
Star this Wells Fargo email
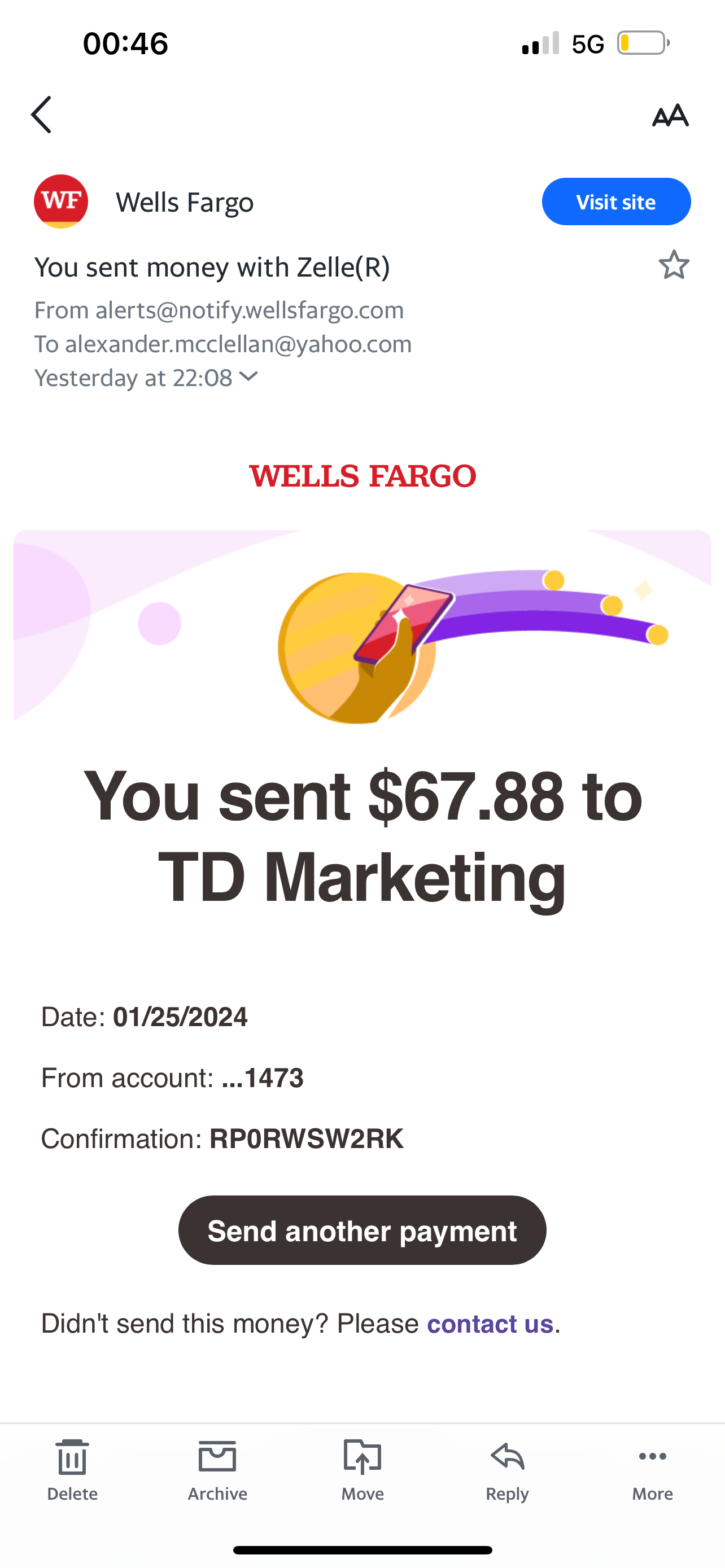pyautogui.click(x=674, y=265)
